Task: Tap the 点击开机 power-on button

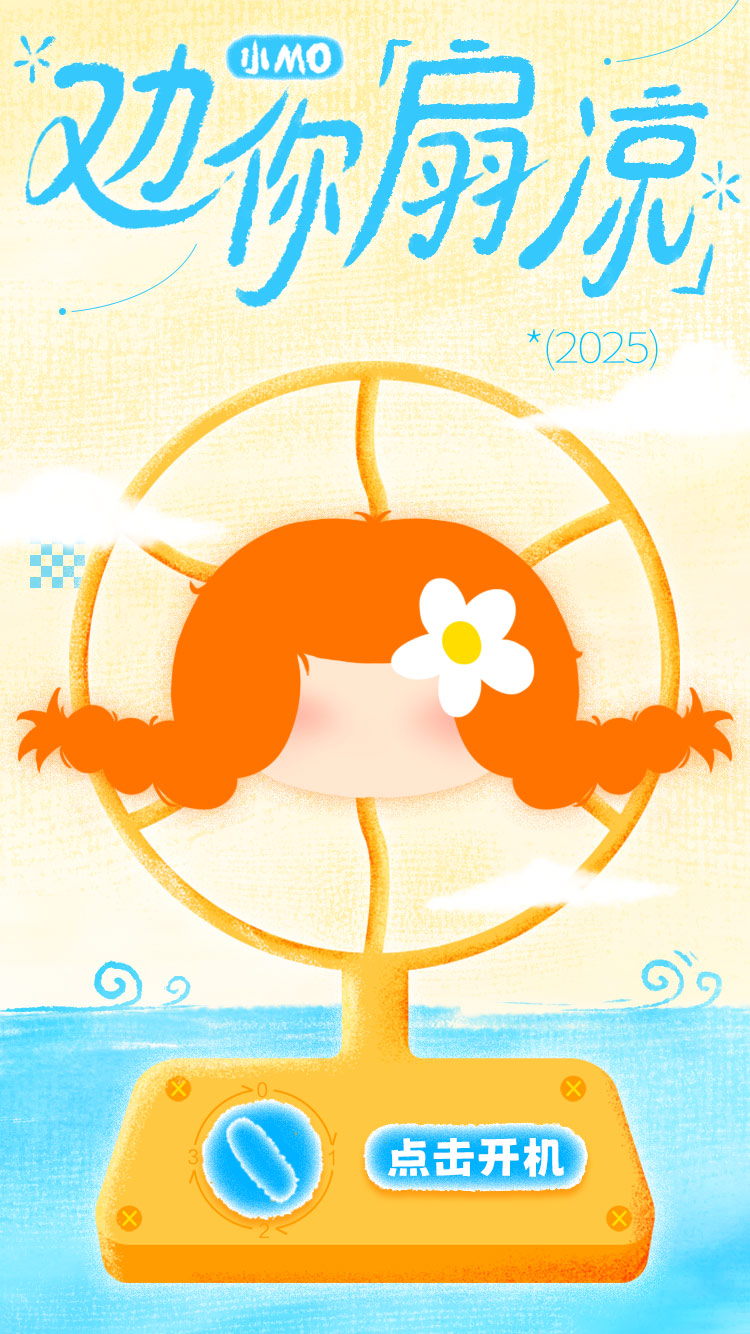Action: point(475,1158)
